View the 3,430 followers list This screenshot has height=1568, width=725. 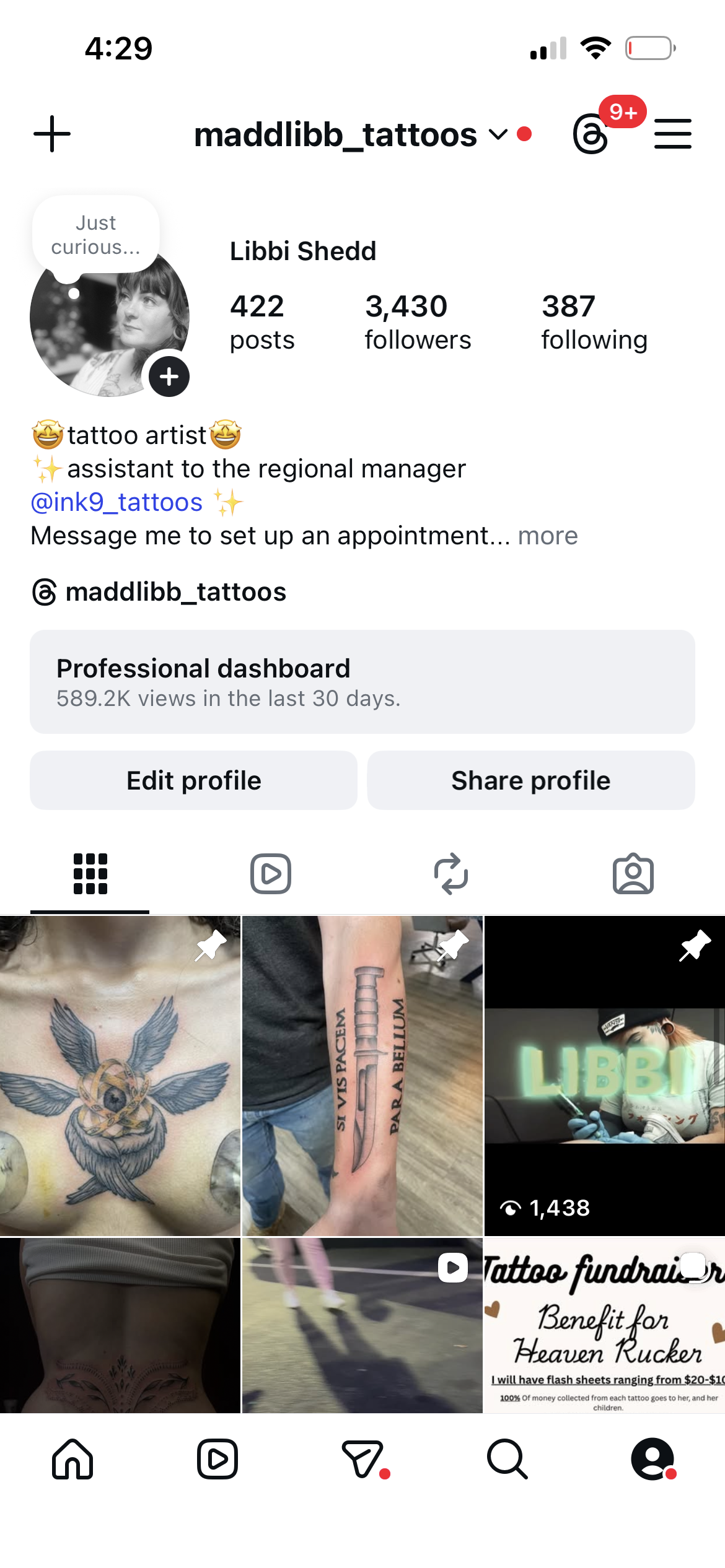417,322
